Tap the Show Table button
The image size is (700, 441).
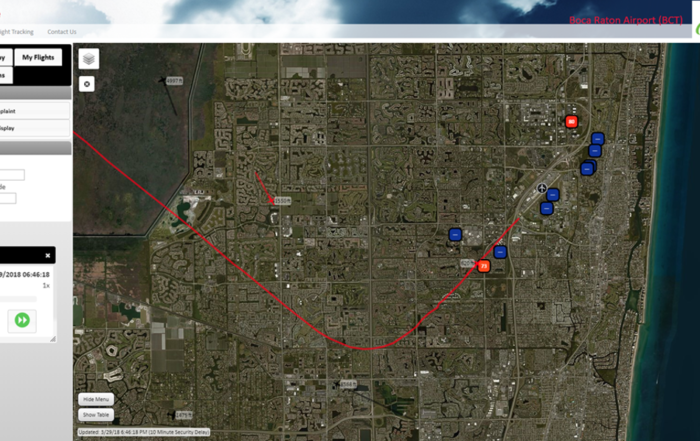point(97,414)
